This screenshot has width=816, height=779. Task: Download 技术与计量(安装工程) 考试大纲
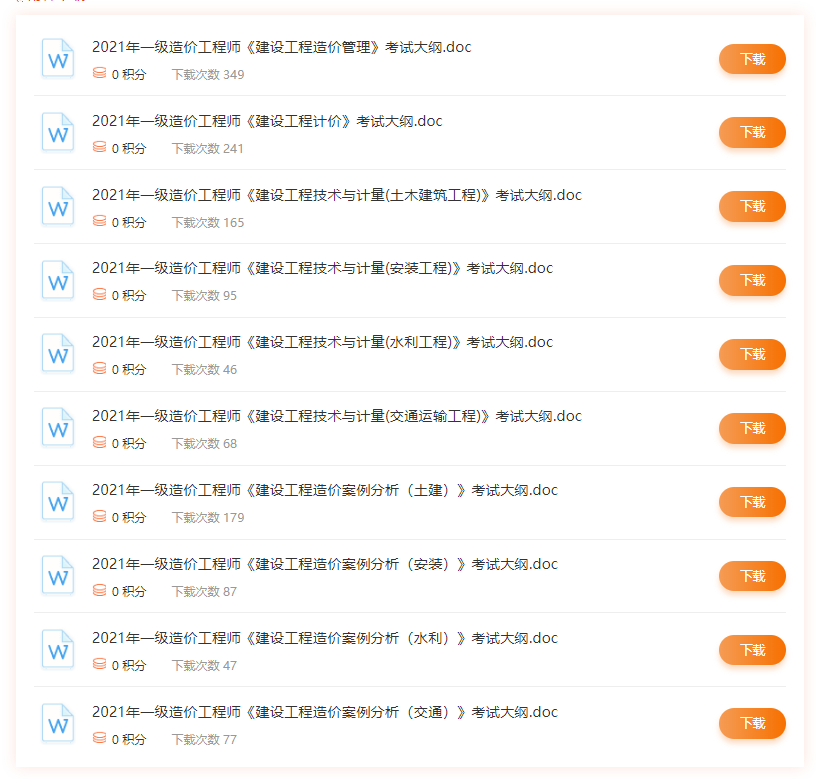pyautogui.click(x=752, y=280)
